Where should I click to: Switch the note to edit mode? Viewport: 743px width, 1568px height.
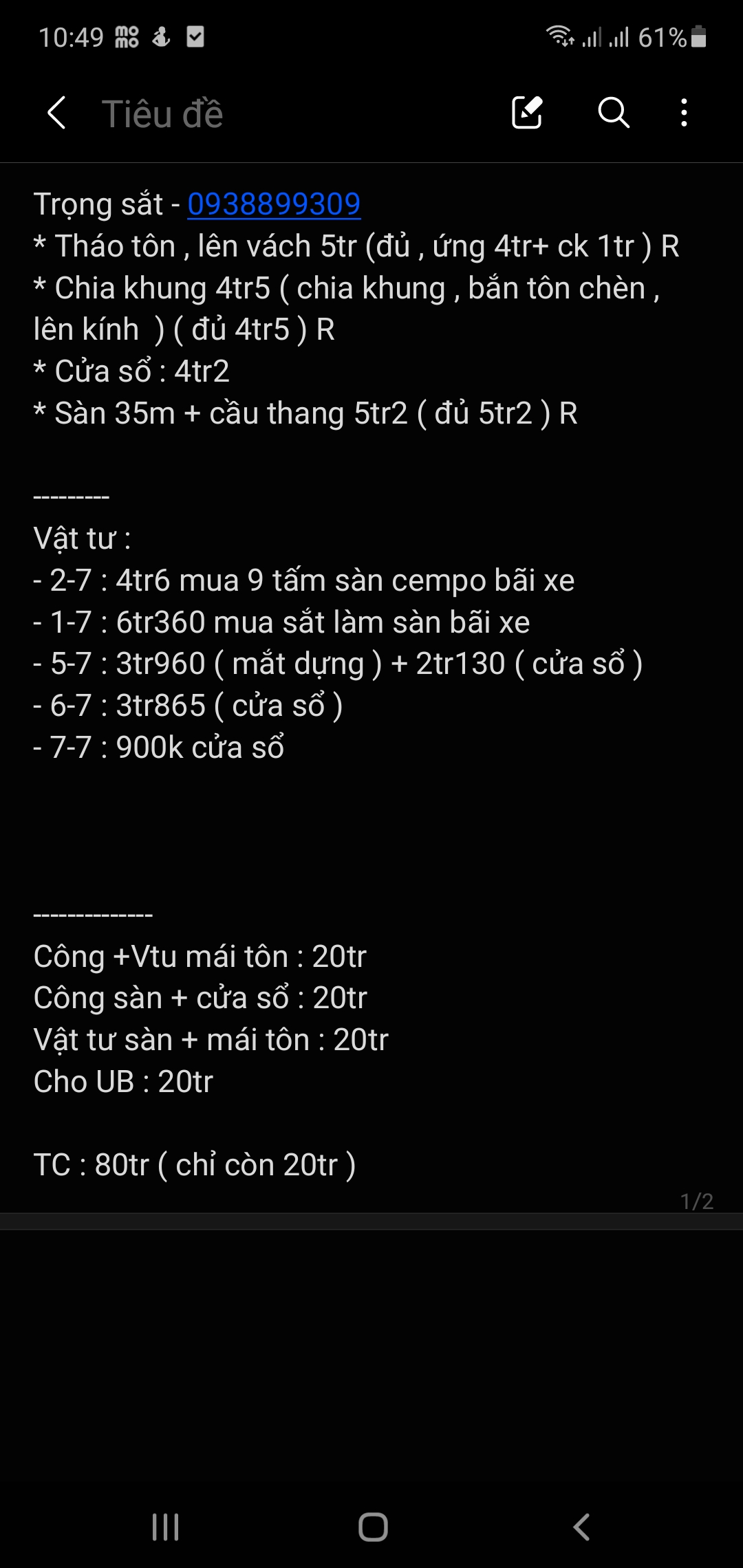(528, 113)
